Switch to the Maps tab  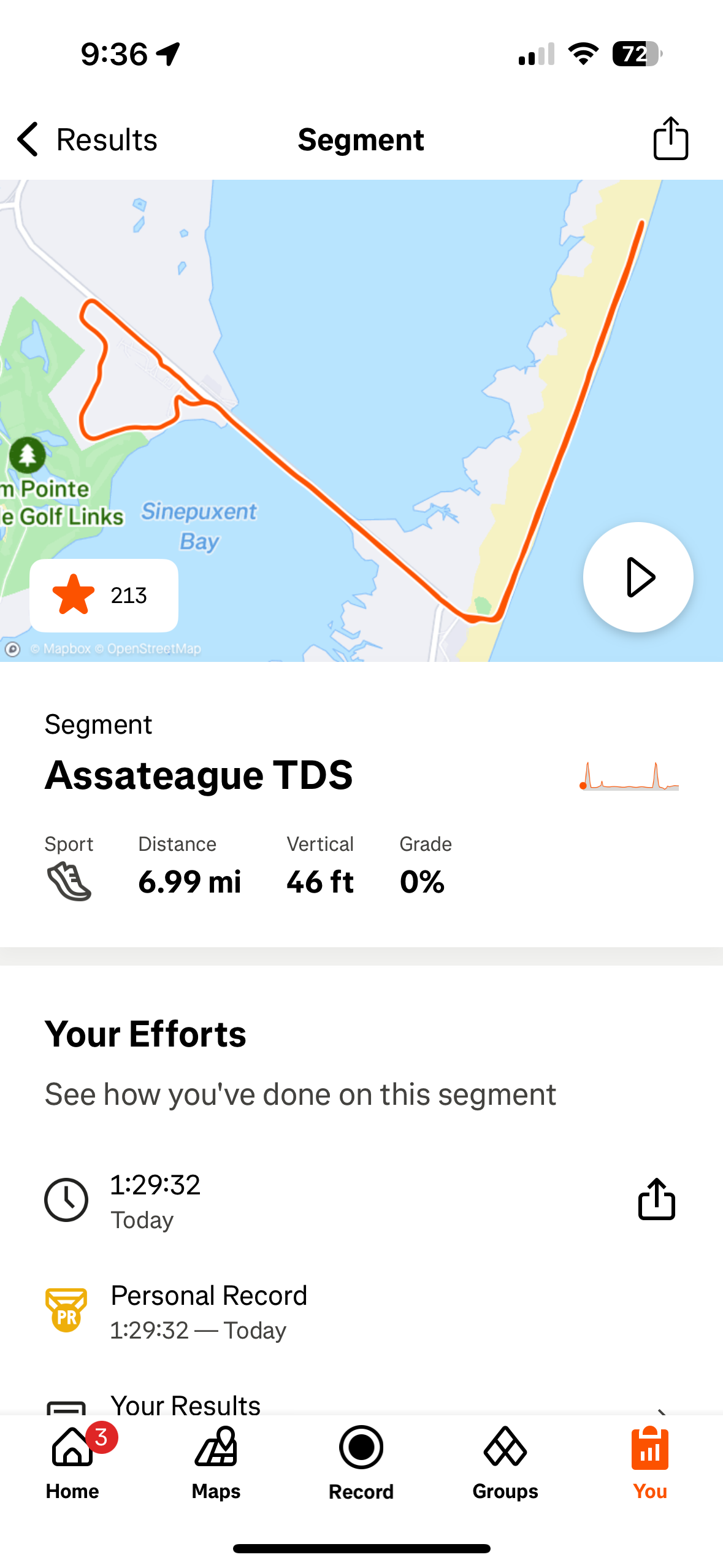(216, 1463)
